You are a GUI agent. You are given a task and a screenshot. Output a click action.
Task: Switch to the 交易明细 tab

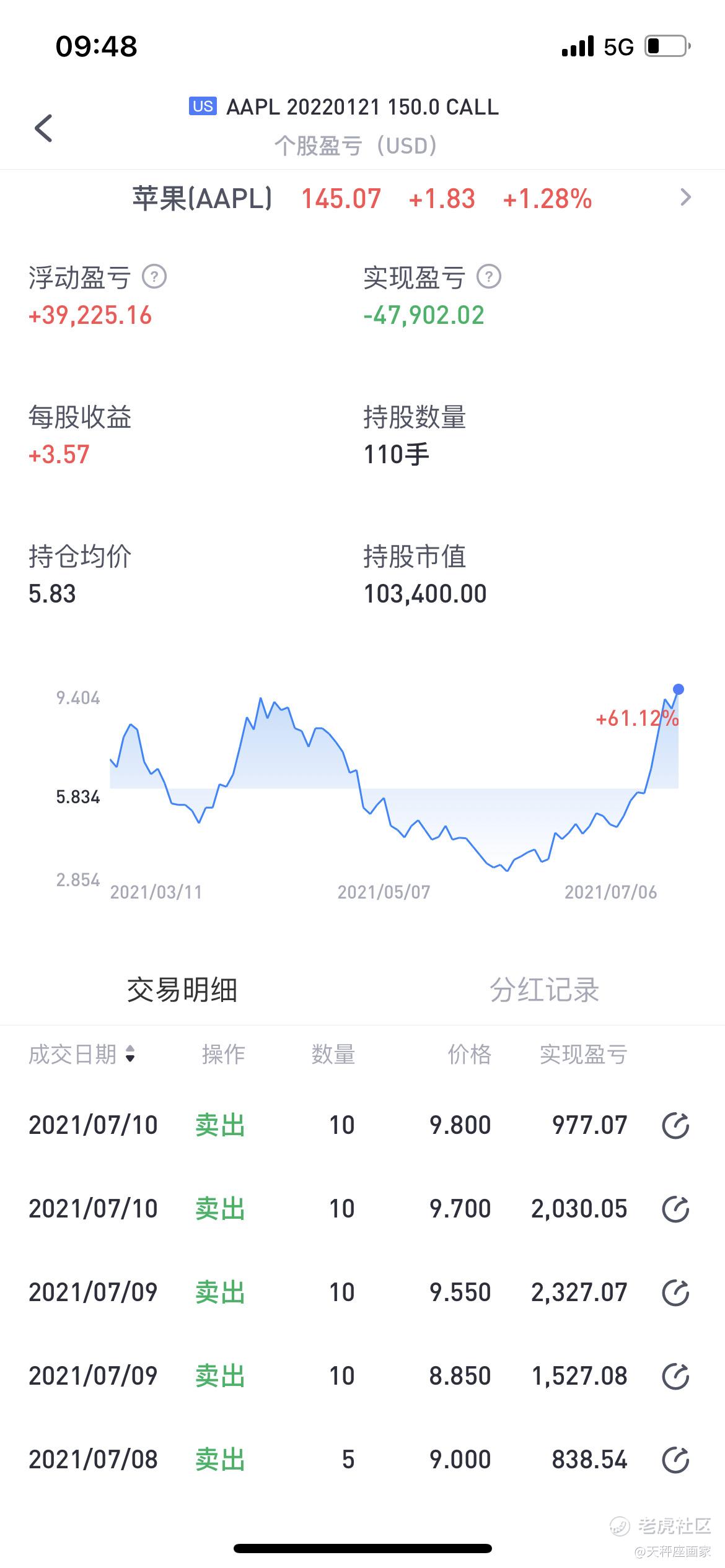click(182, 990)
